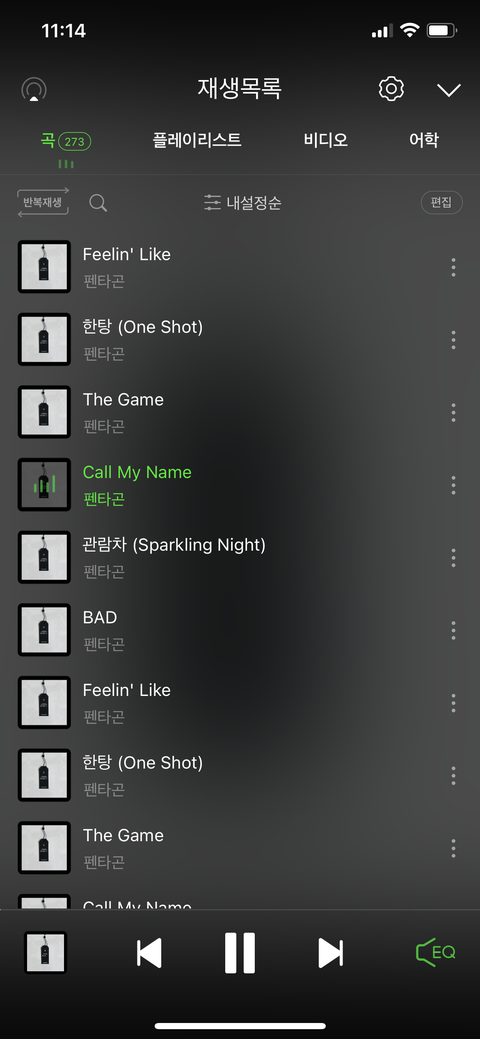This screenshot has height=1039, width=480.
Task: Skip to the next track
Action: (330, 953)
